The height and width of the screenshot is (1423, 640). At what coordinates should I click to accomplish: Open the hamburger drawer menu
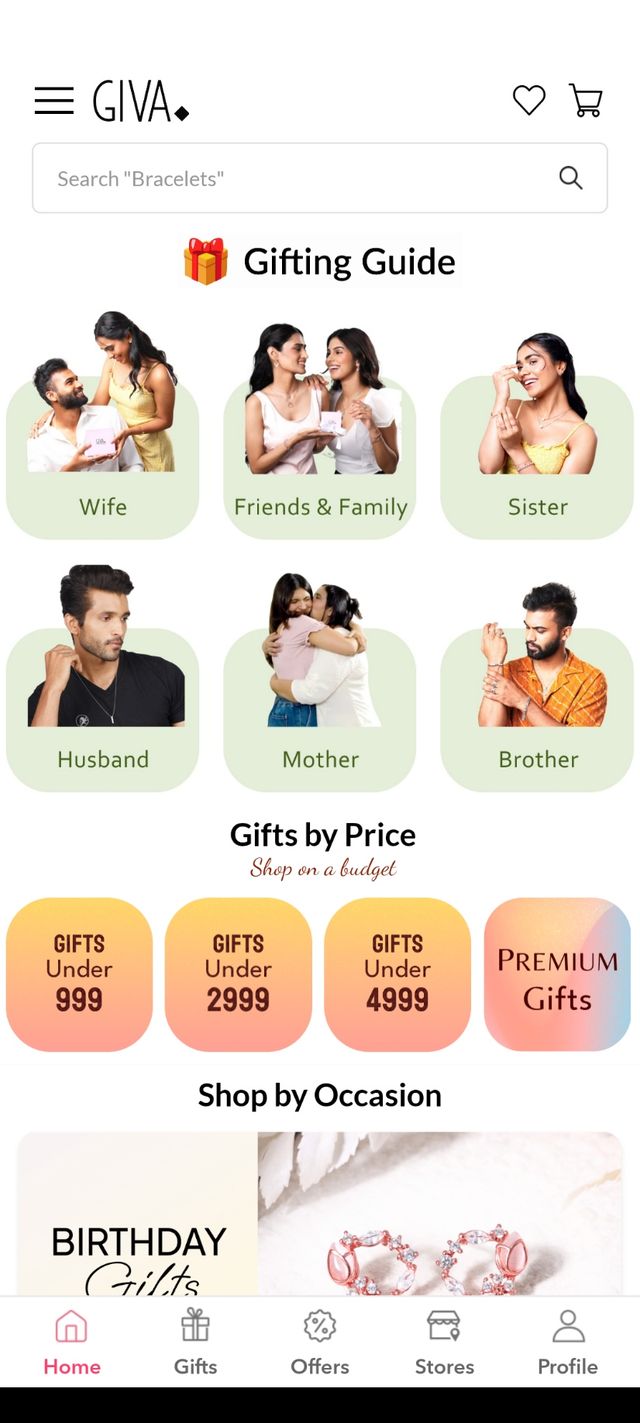[x=54, y=101]
